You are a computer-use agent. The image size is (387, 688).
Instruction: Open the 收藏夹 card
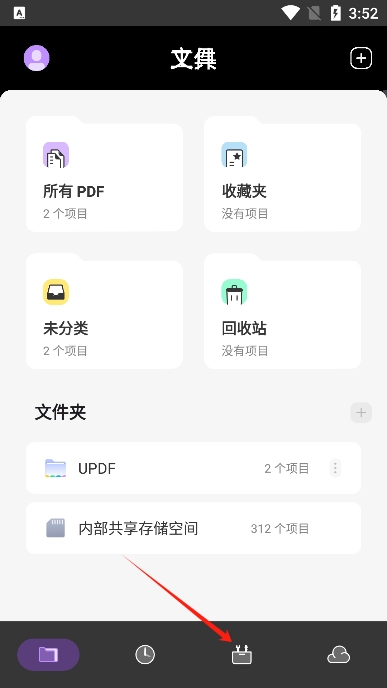click(283, 174)
